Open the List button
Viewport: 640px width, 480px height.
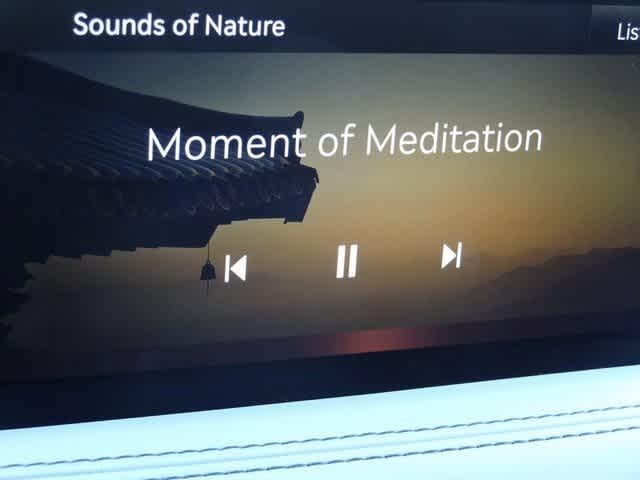coord(627,31)
